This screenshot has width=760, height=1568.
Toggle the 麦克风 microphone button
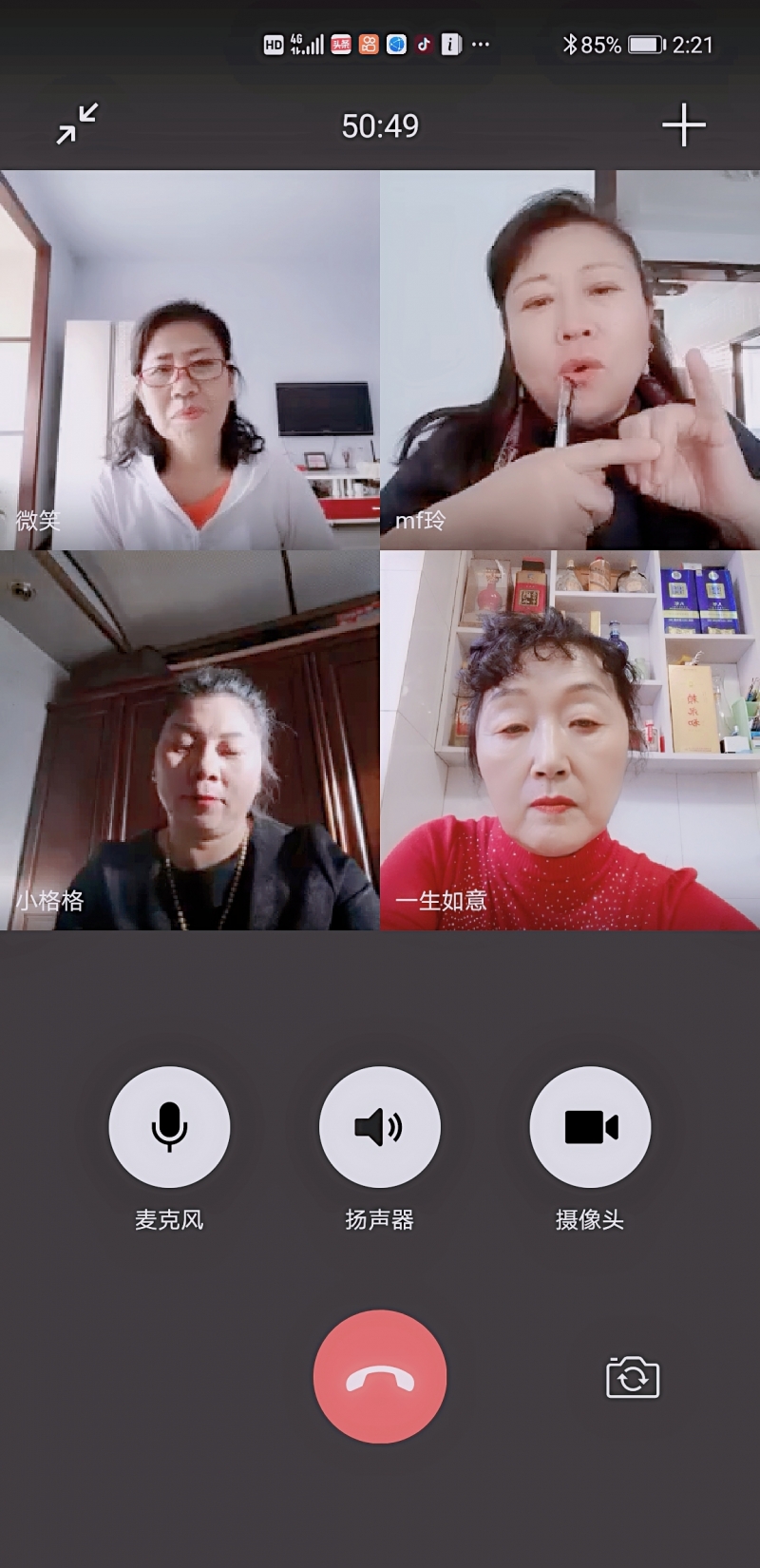169,1126
